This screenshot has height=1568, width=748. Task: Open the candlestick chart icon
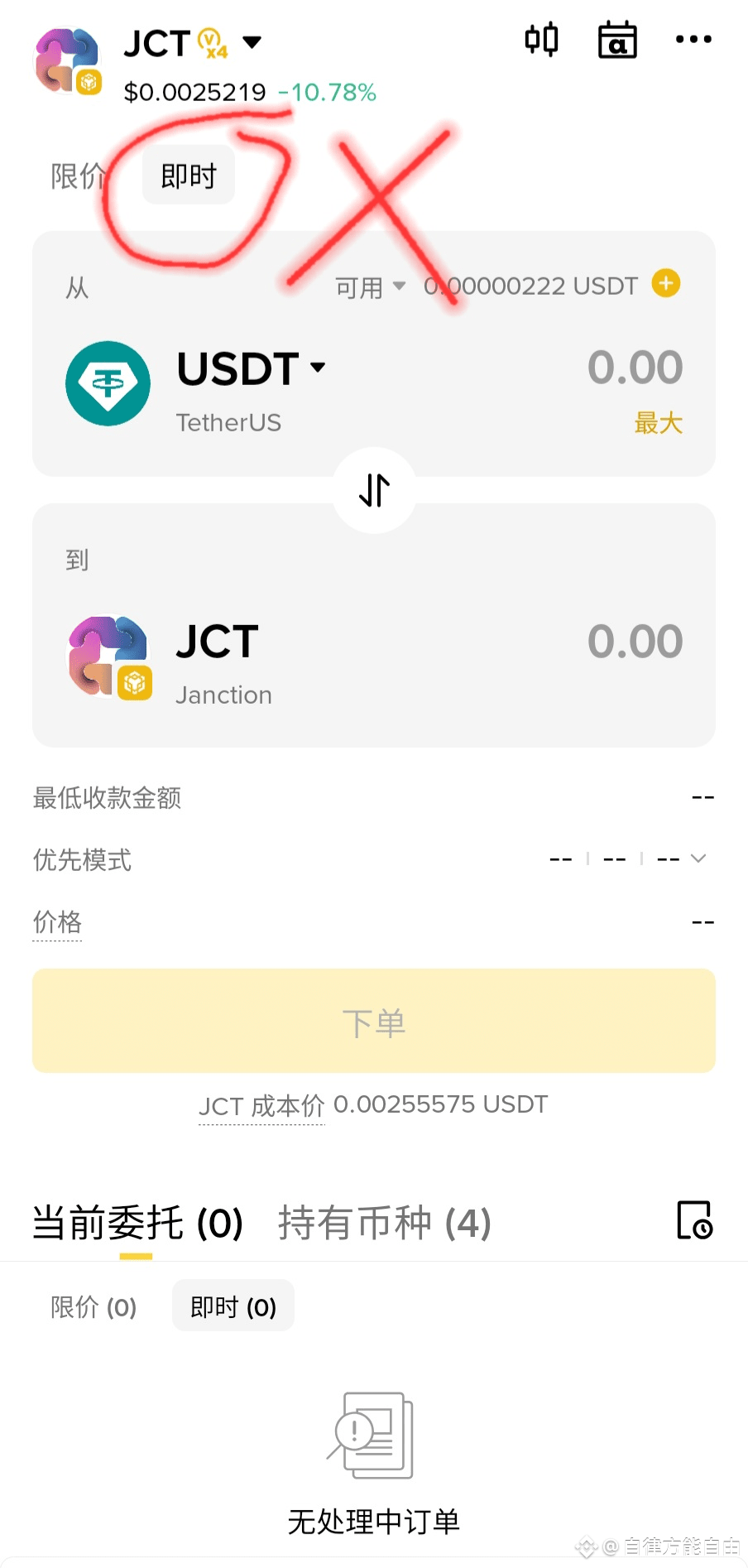pyautogui.click(x=541, y=40)
